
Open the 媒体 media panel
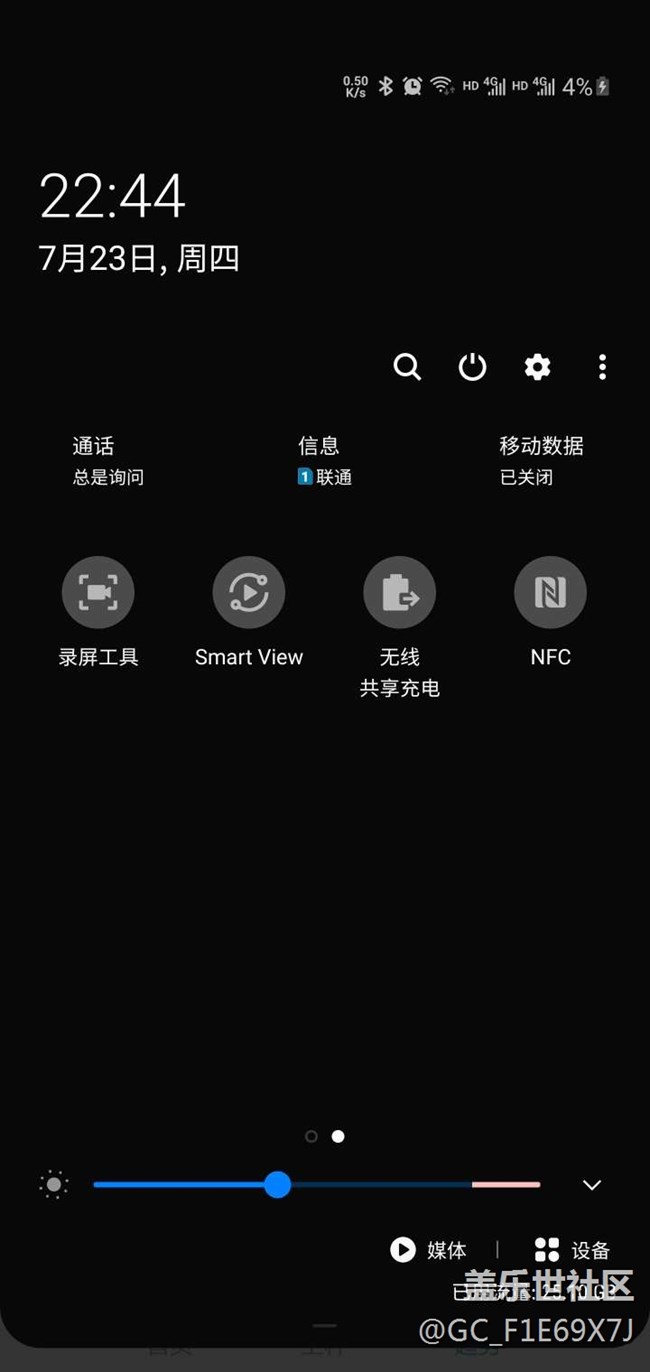click(x=429, y=1250)
